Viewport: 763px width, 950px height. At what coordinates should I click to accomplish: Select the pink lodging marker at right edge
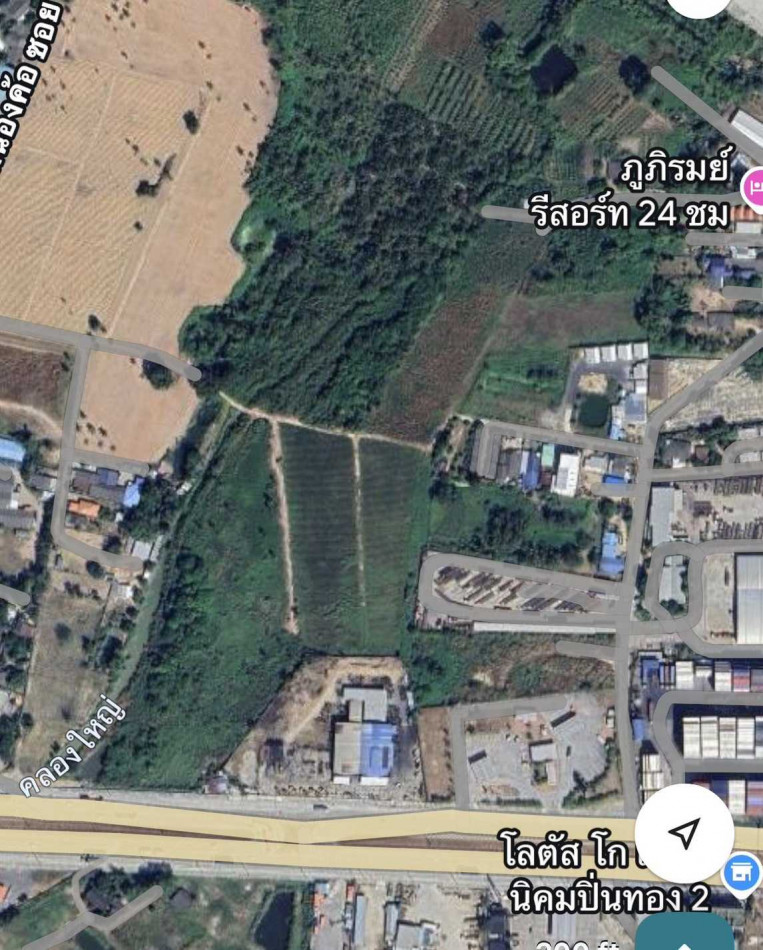[757, 187]
